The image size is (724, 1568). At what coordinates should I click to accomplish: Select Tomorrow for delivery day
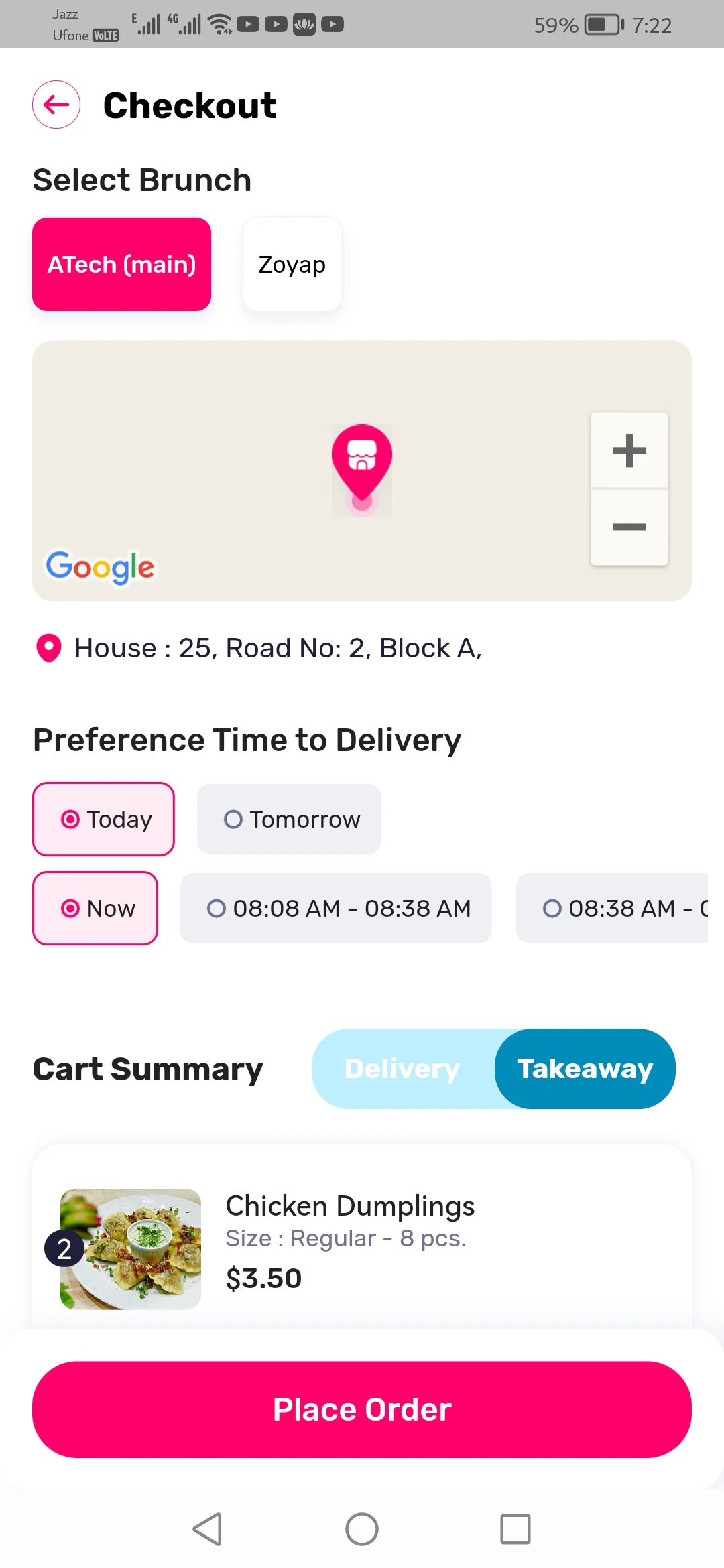[289, 819]
